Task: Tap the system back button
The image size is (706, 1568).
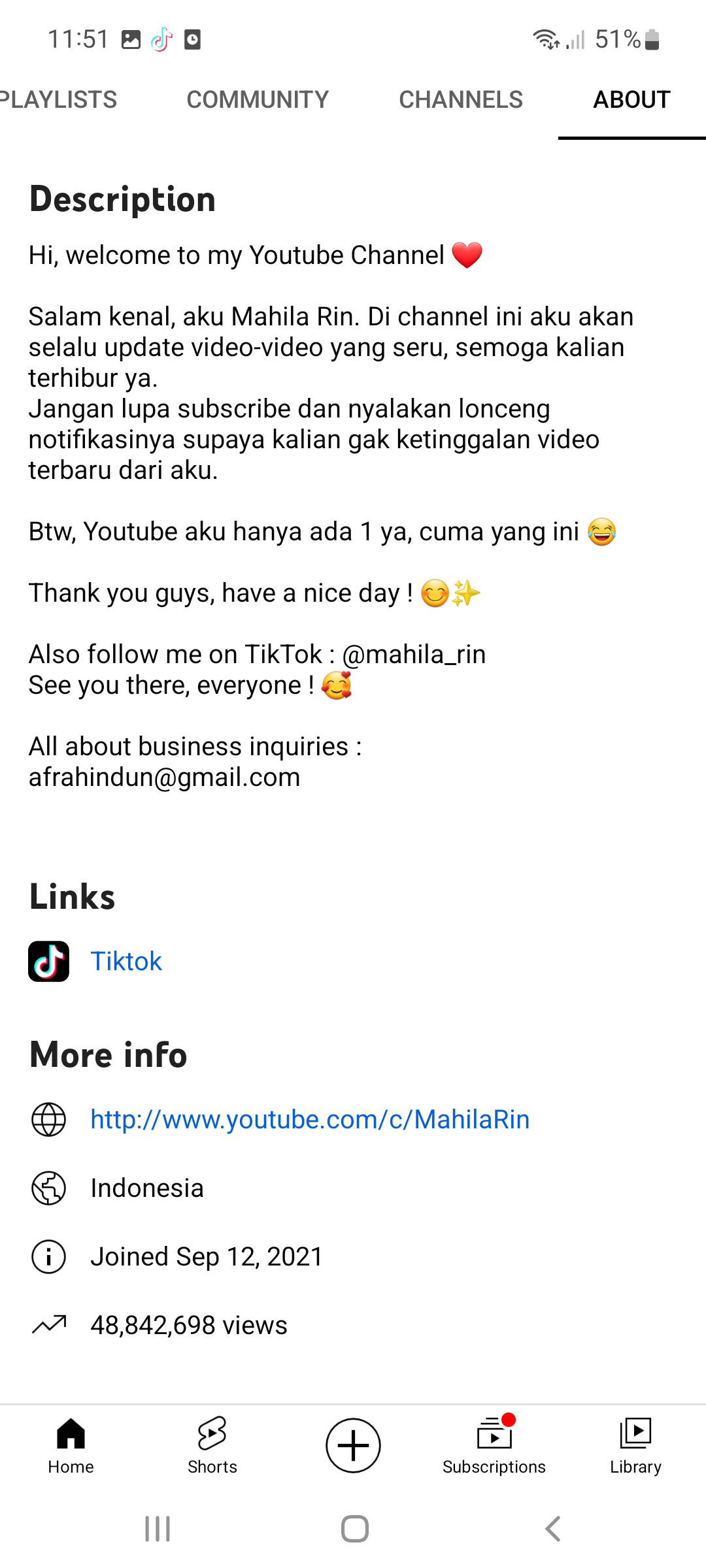Action: (553, 1529)
